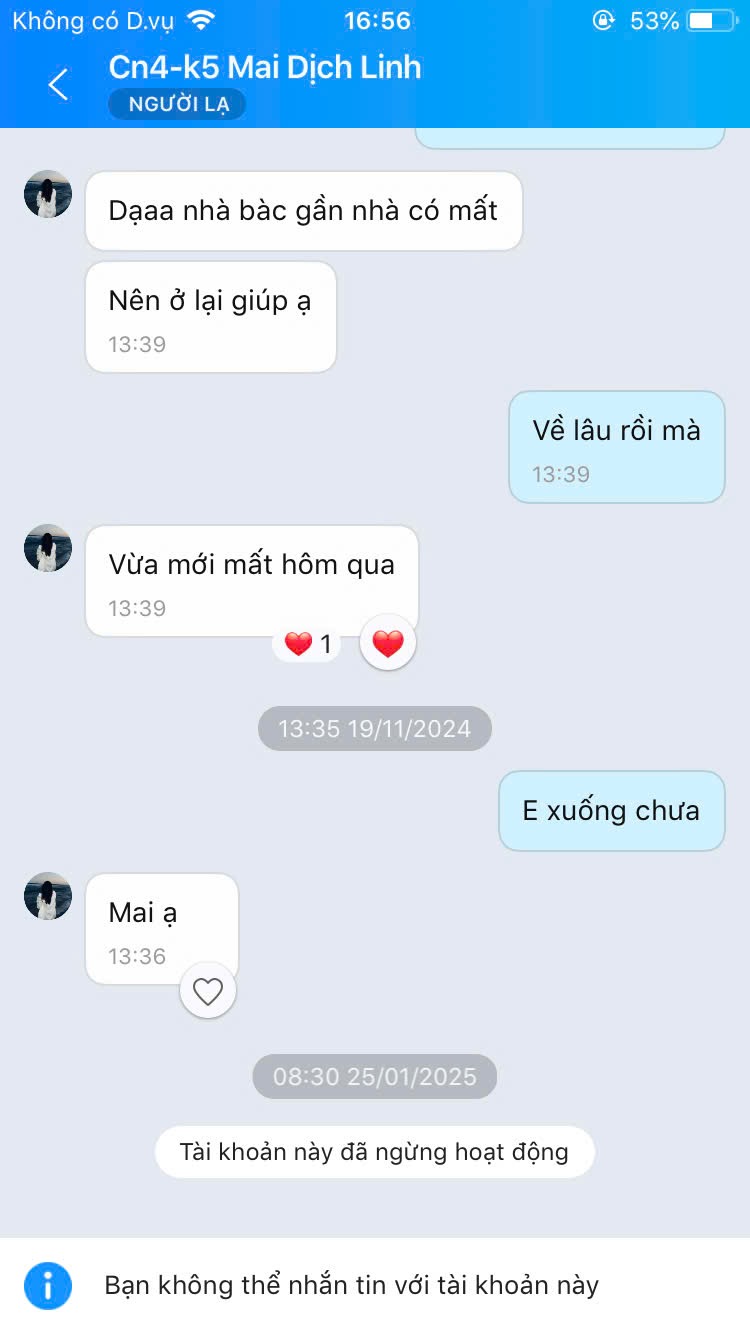Open Cn4-k5 Mai Dịch Linh chat info

tap(265, 68)
